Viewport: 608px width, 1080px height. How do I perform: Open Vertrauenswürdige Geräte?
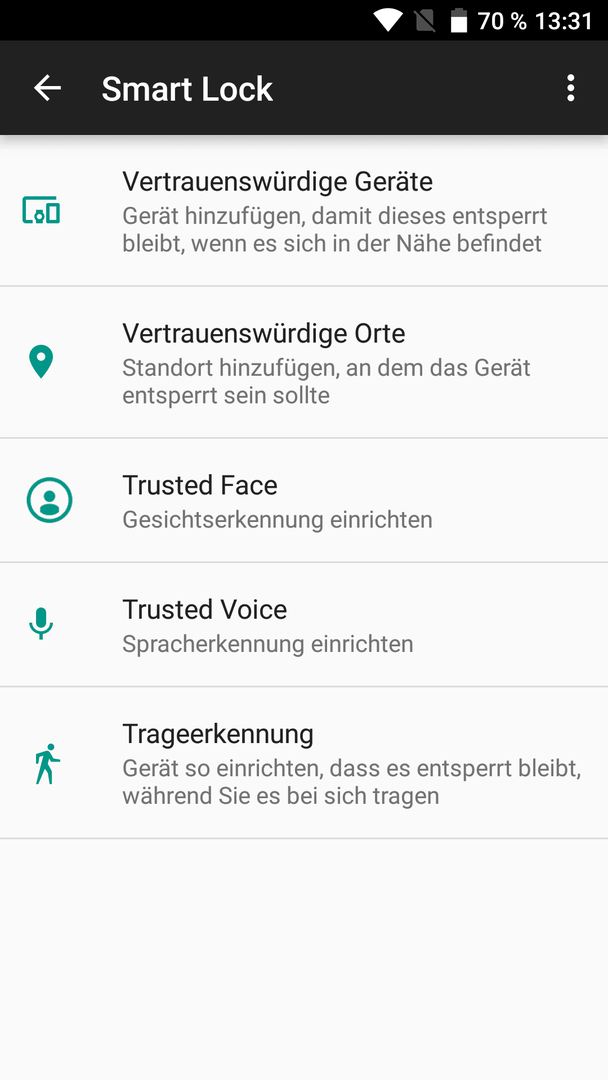pos(304,211)
